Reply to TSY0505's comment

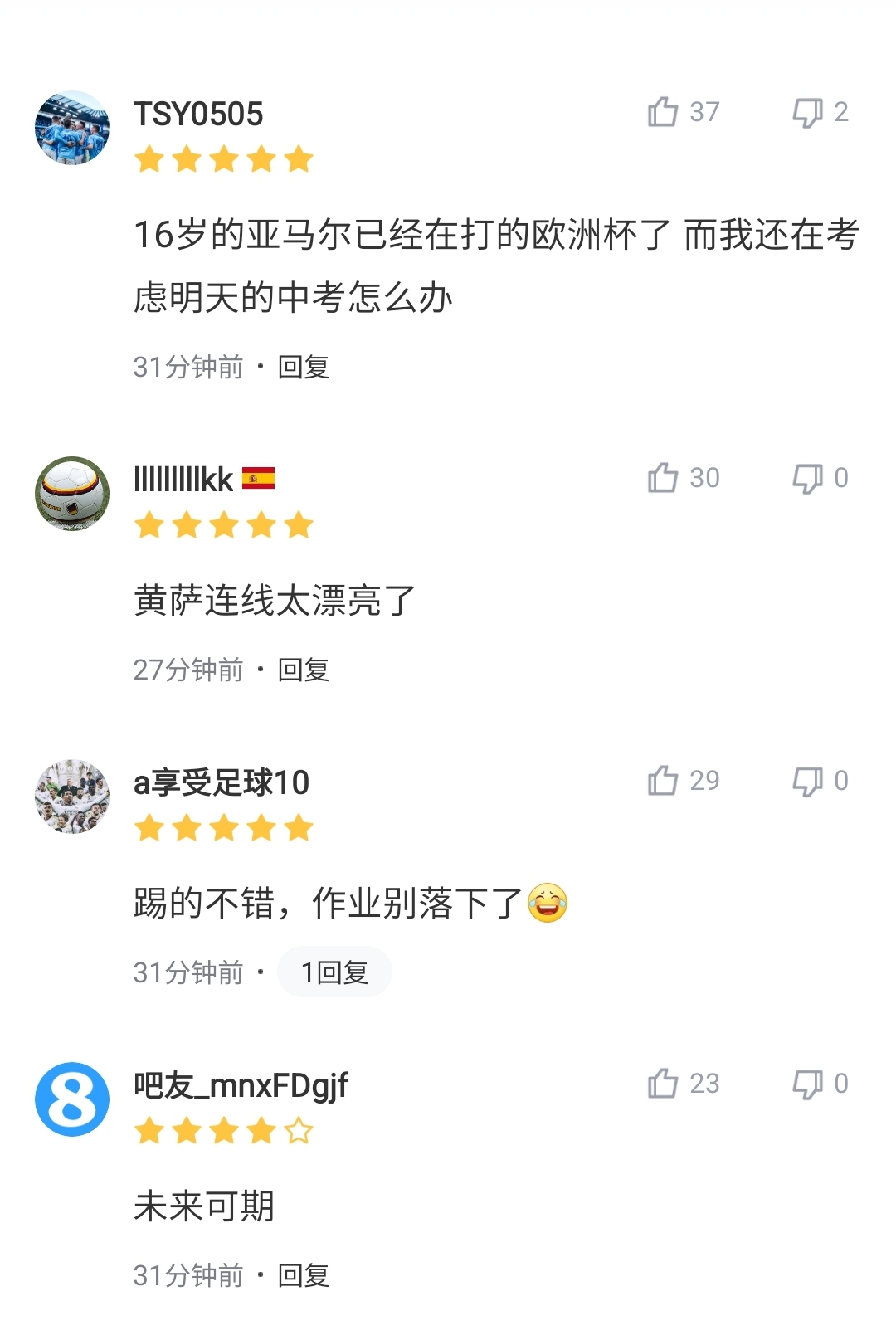[304, 367]
